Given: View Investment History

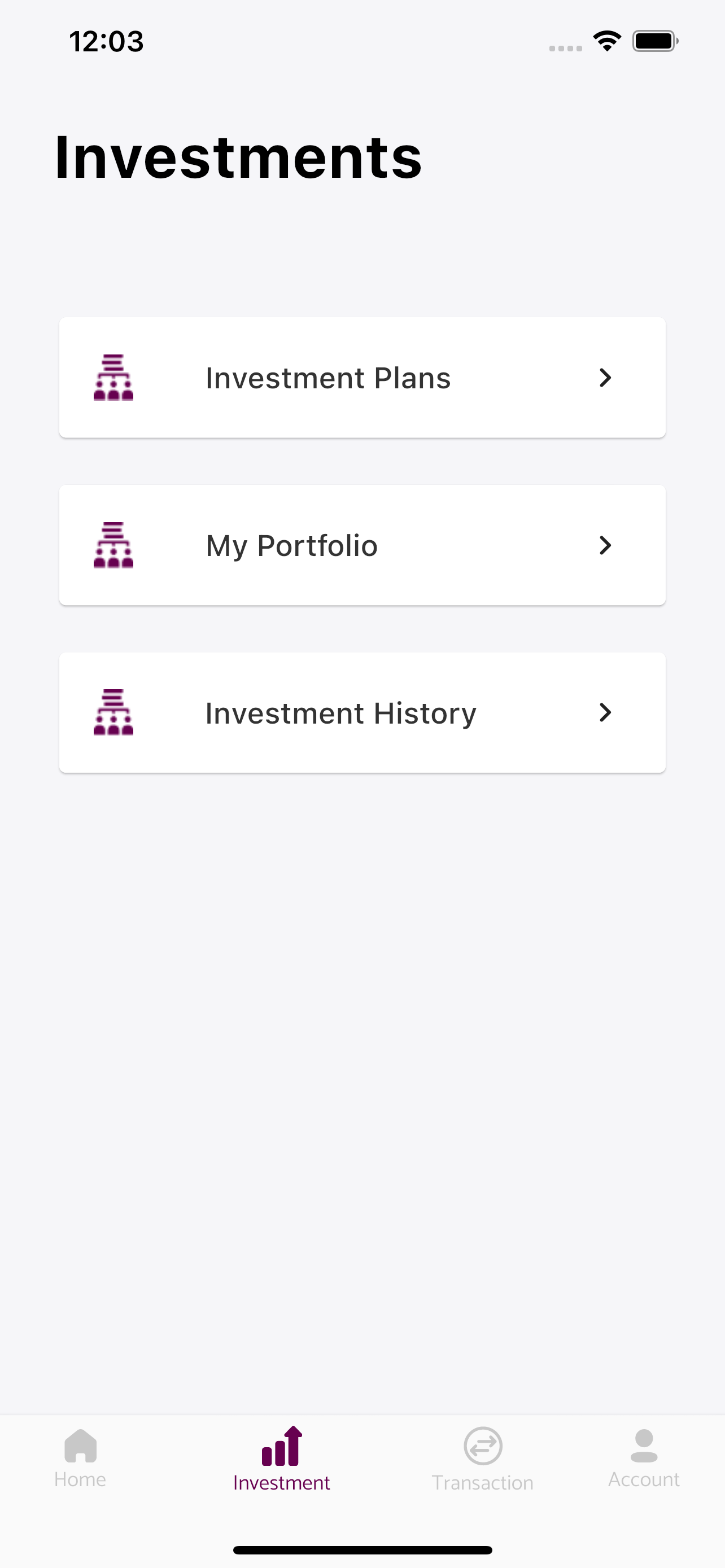Looking at the screenshot, I should click(362, 712).
